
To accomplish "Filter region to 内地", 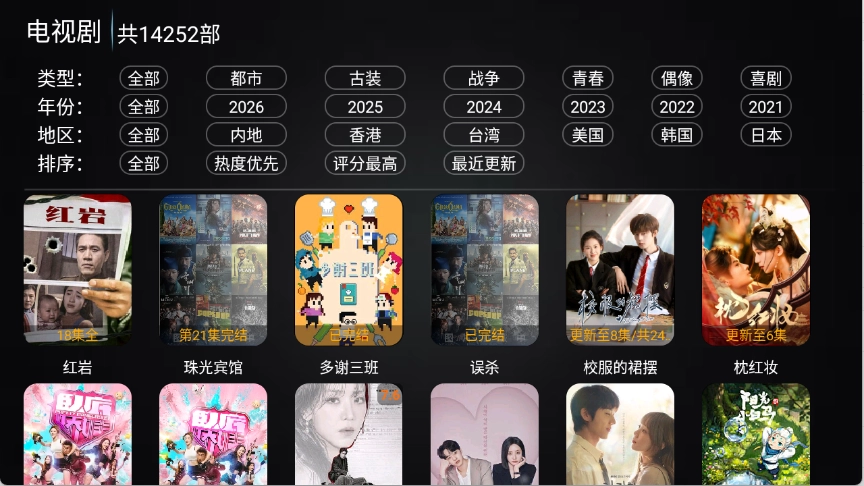I will tap(246, 135).
